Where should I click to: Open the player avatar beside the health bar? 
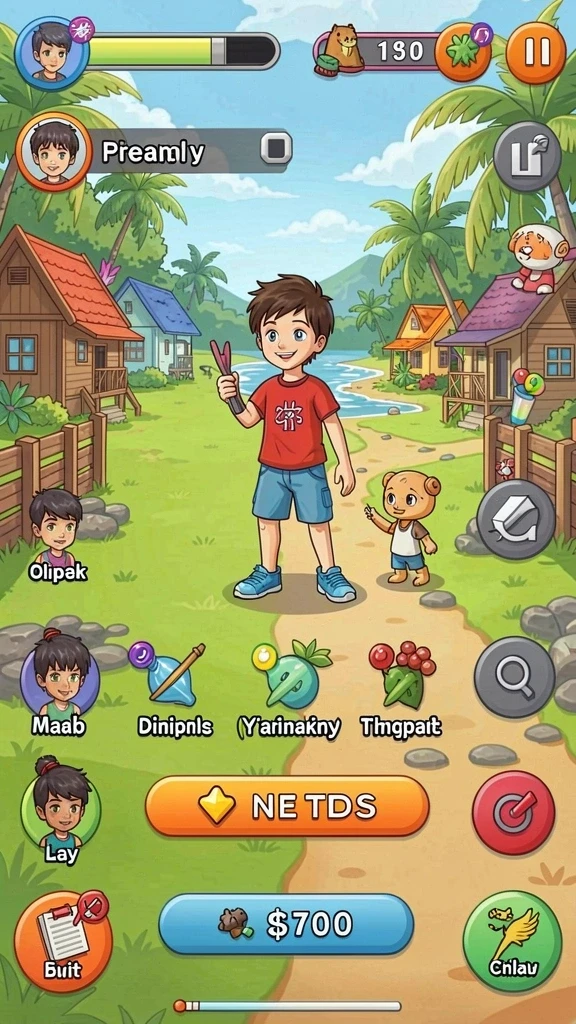click(52, 53)
